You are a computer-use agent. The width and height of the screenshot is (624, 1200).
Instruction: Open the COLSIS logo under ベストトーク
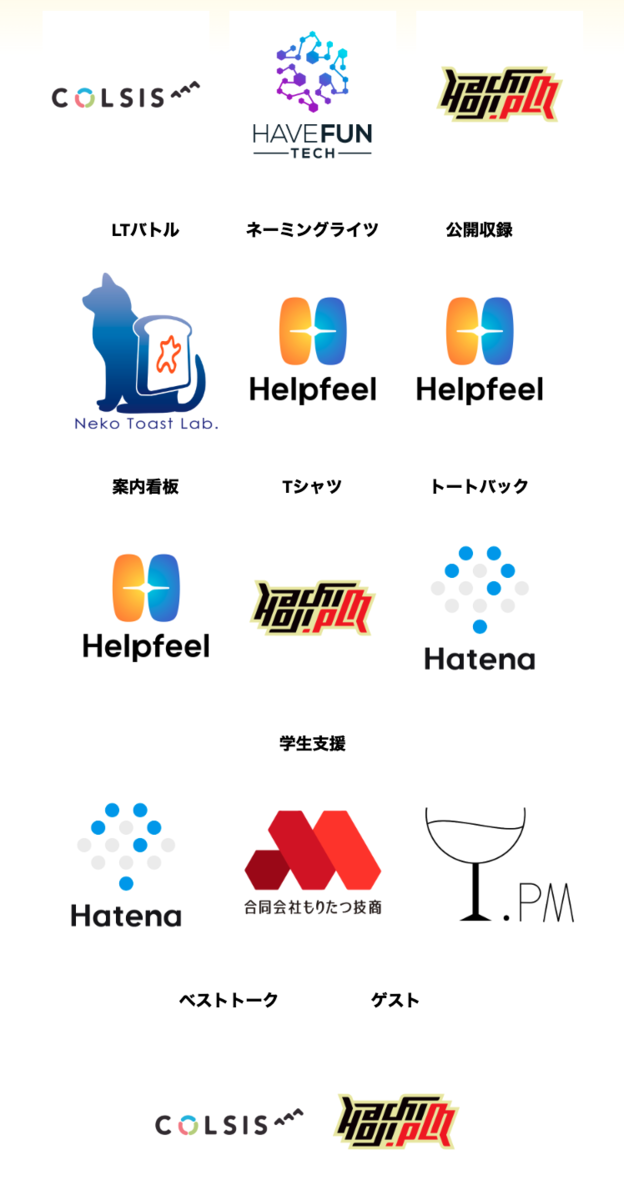(228, 1121)
